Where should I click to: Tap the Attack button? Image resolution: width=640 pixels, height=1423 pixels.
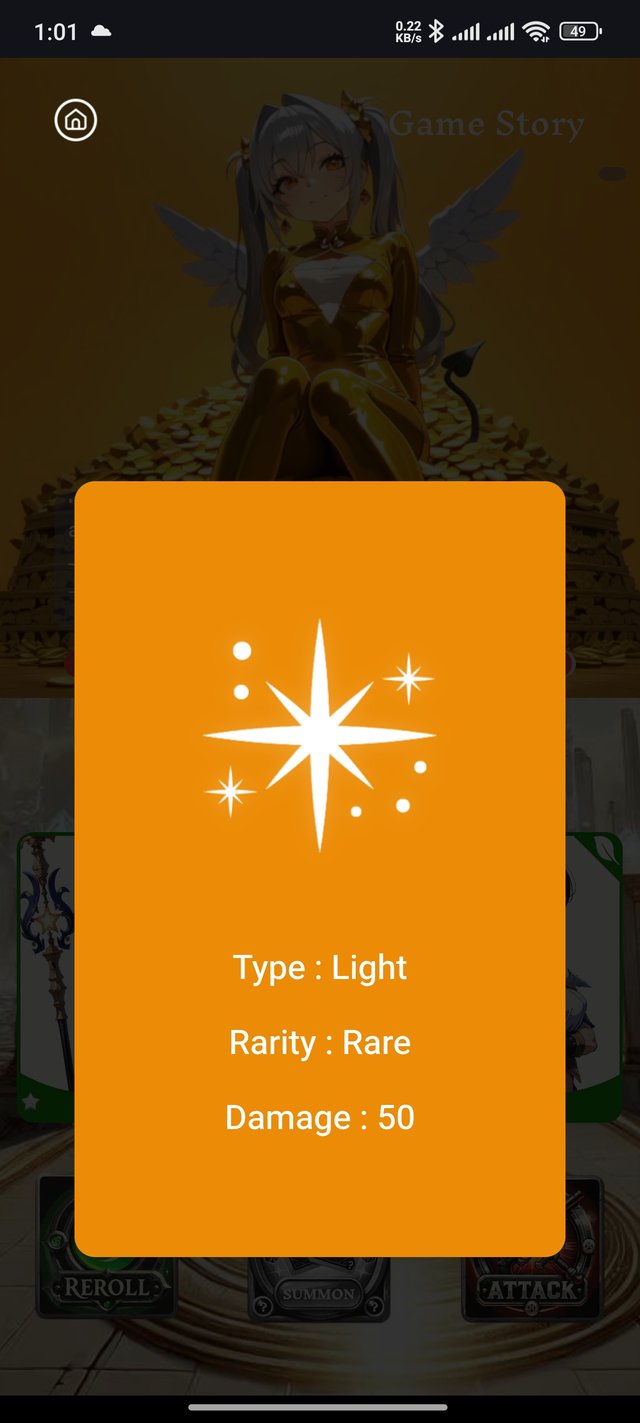click(532, 1288)
